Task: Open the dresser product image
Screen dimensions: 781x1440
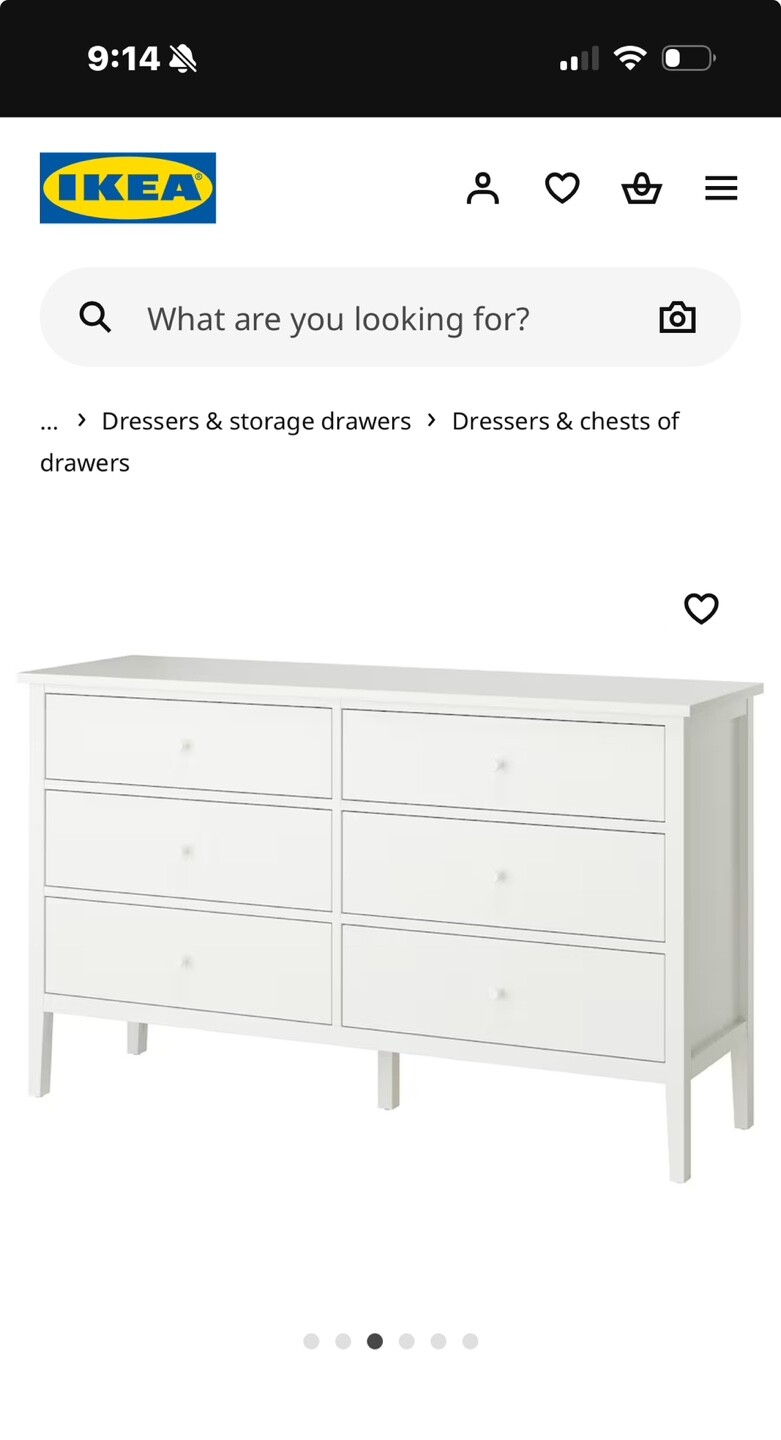Action: pos(390,918)
